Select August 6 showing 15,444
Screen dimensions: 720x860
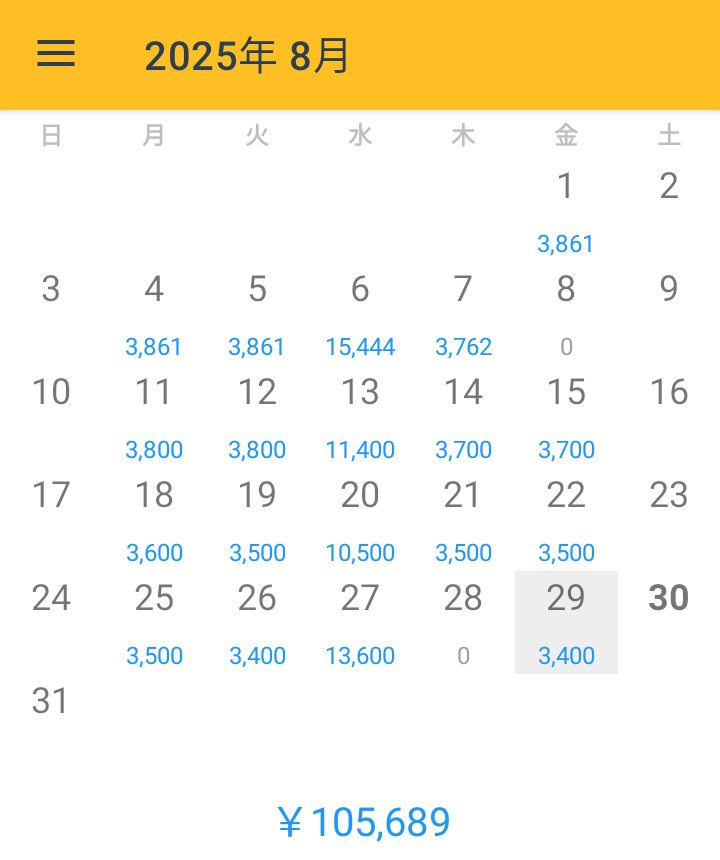(360, 313)
